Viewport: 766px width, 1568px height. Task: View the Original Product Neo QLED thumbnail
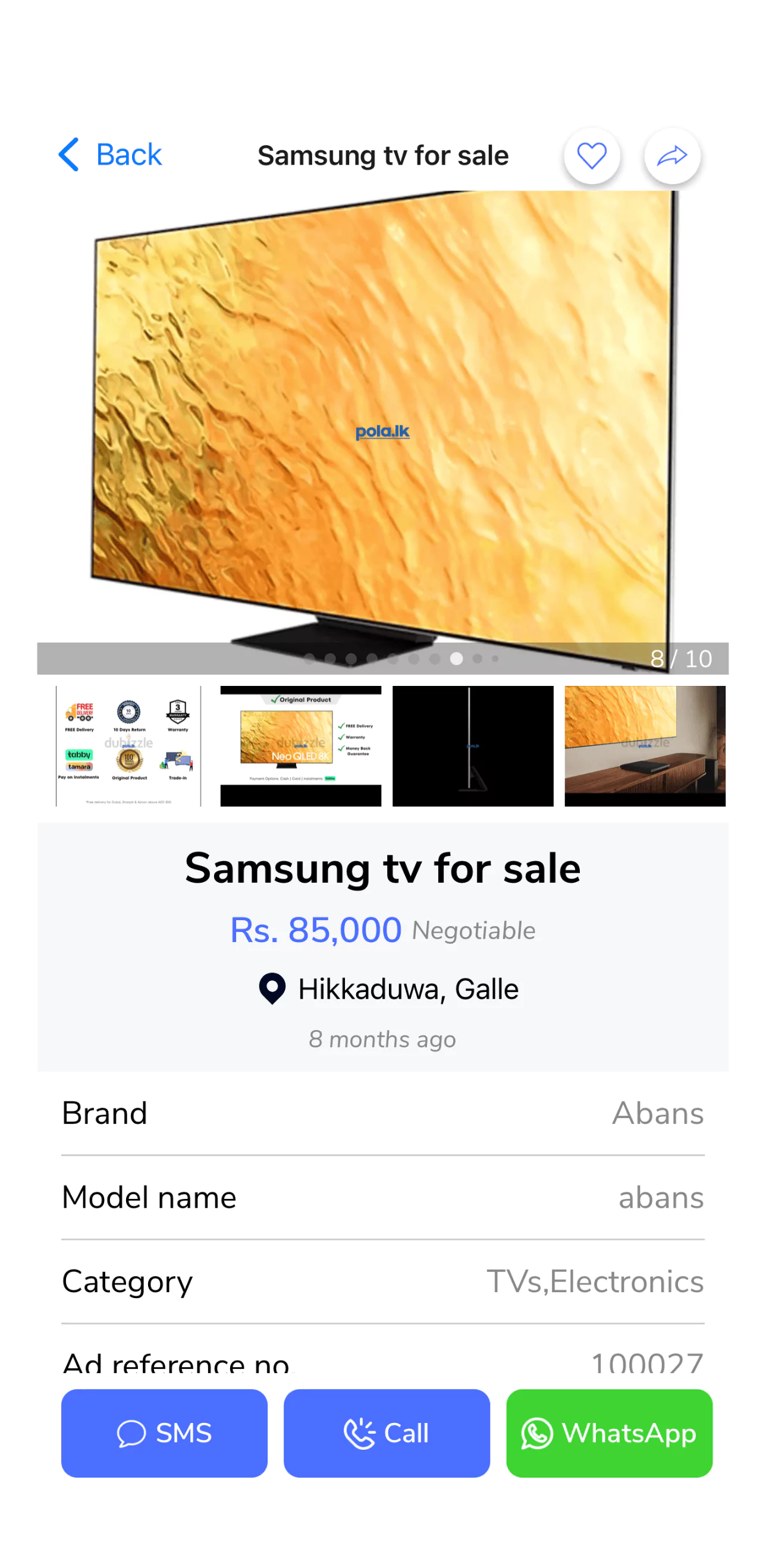tap(301, 745)
